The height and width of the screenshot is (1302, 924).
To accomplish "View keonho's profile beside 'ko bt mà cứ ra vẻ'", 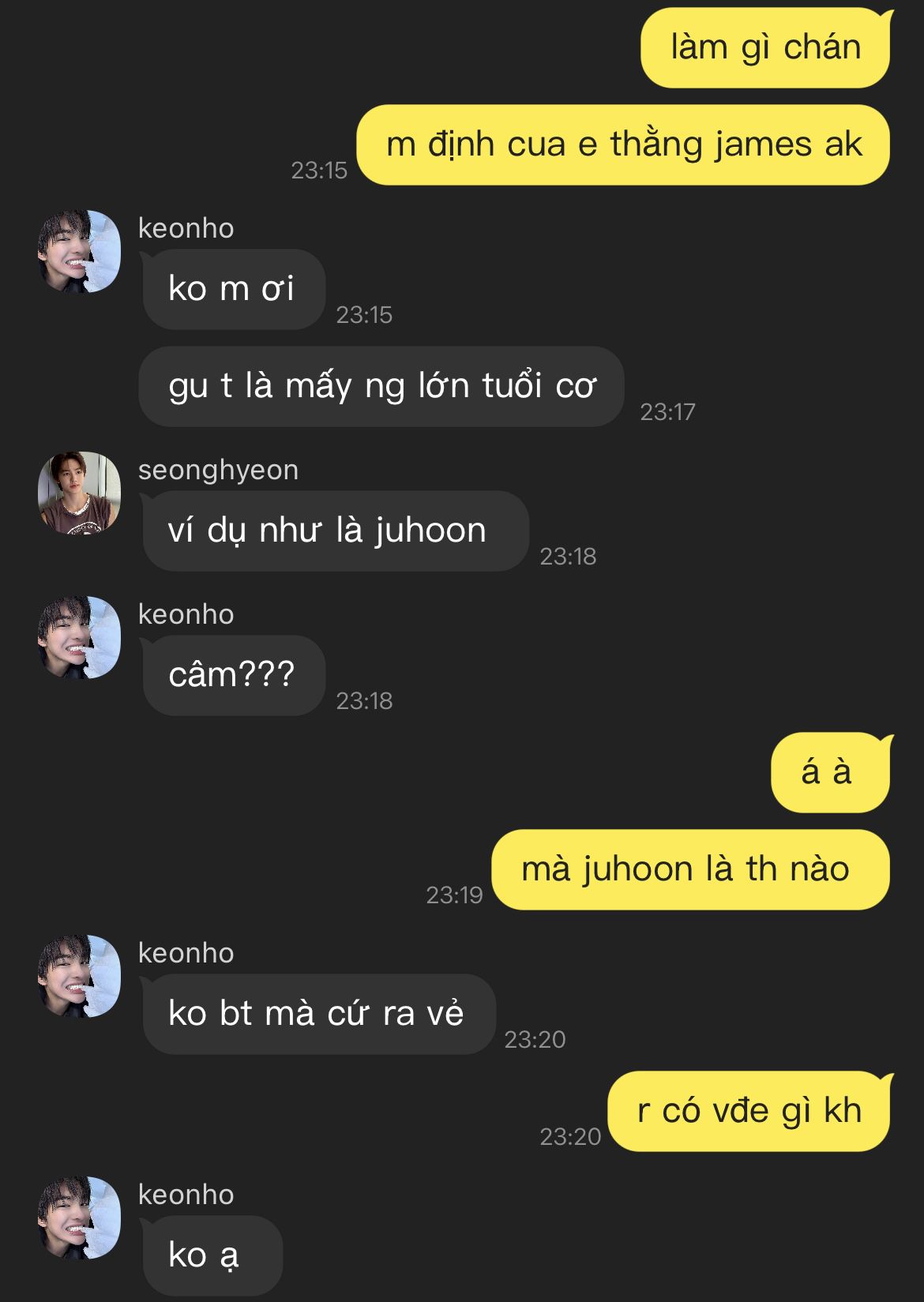I will [x=79, y=976].
